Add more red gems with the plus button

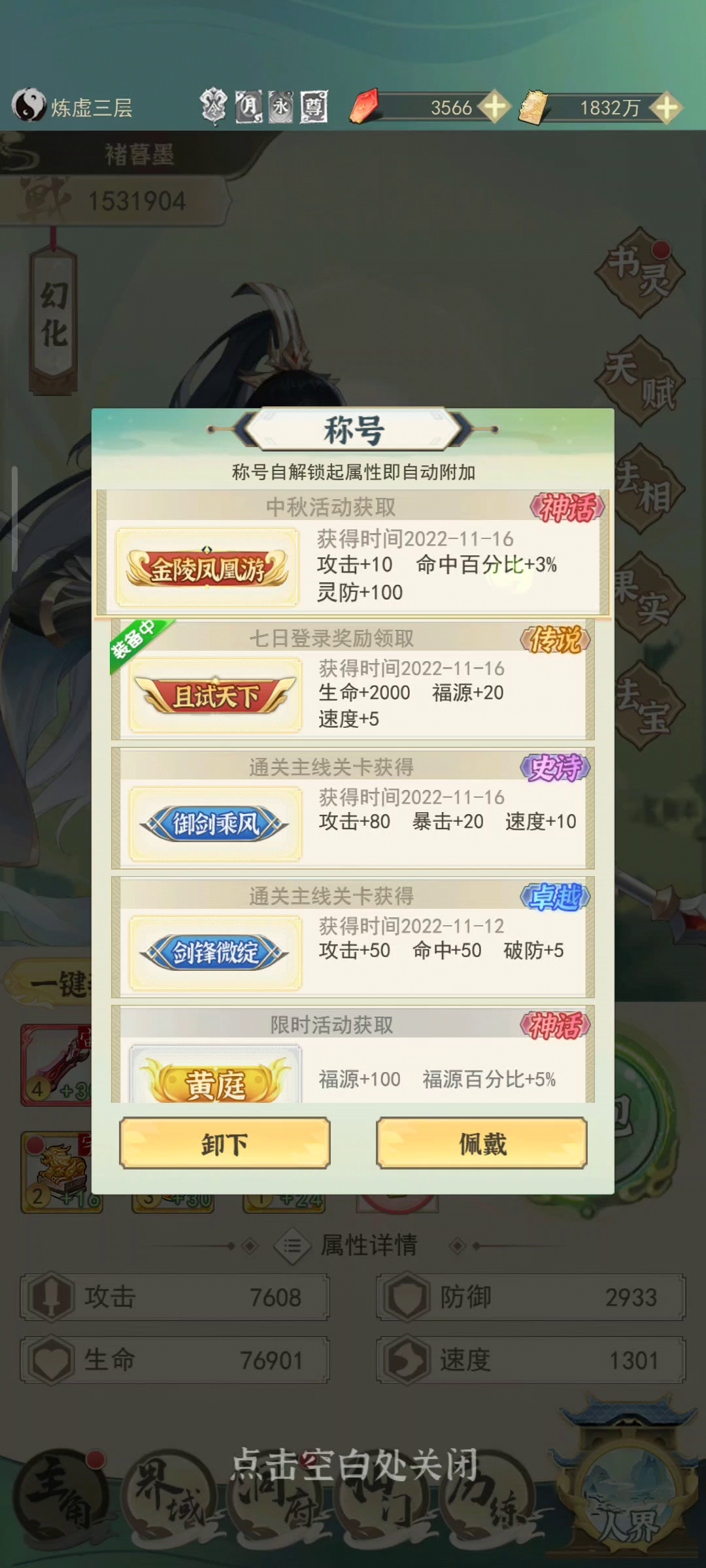click(x=495, y=107)
